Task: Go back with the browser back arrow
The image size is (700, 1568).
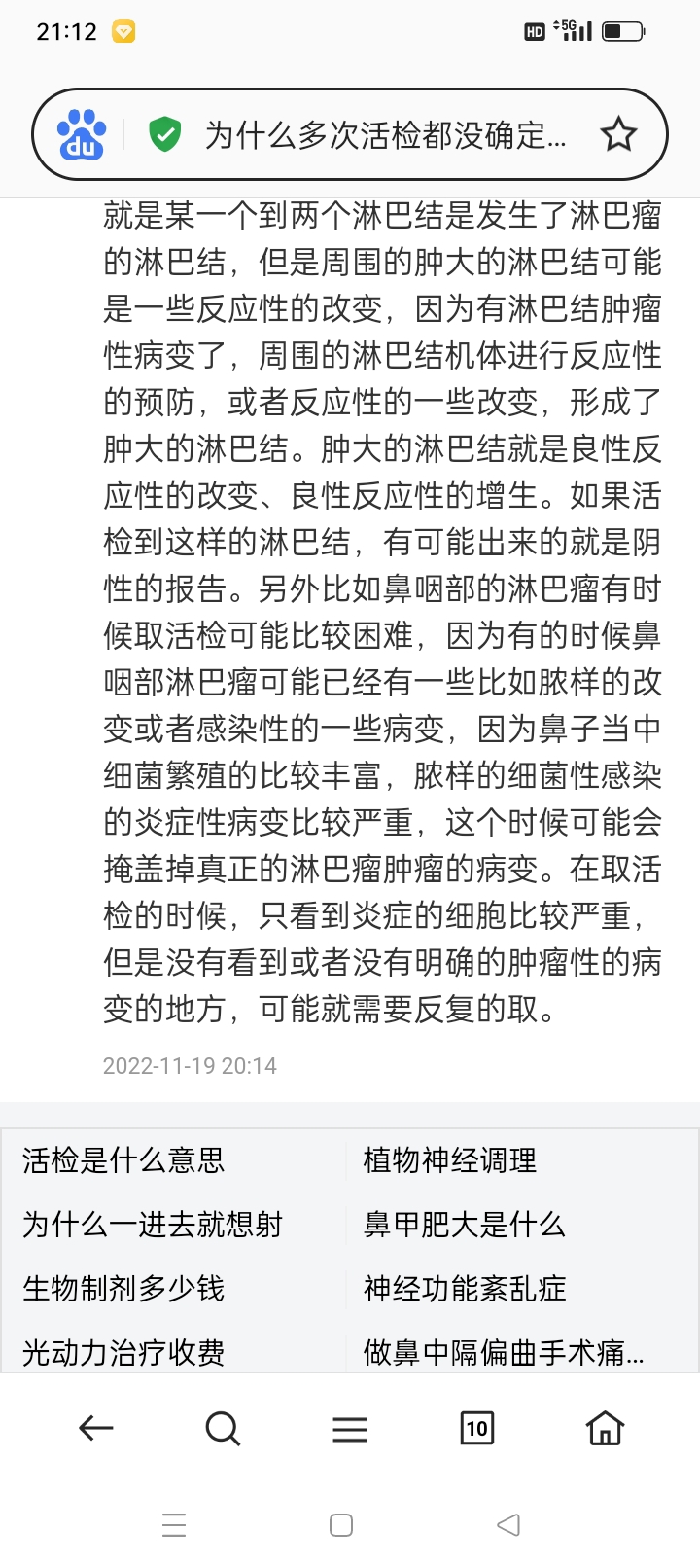Action: point(96,1428)
